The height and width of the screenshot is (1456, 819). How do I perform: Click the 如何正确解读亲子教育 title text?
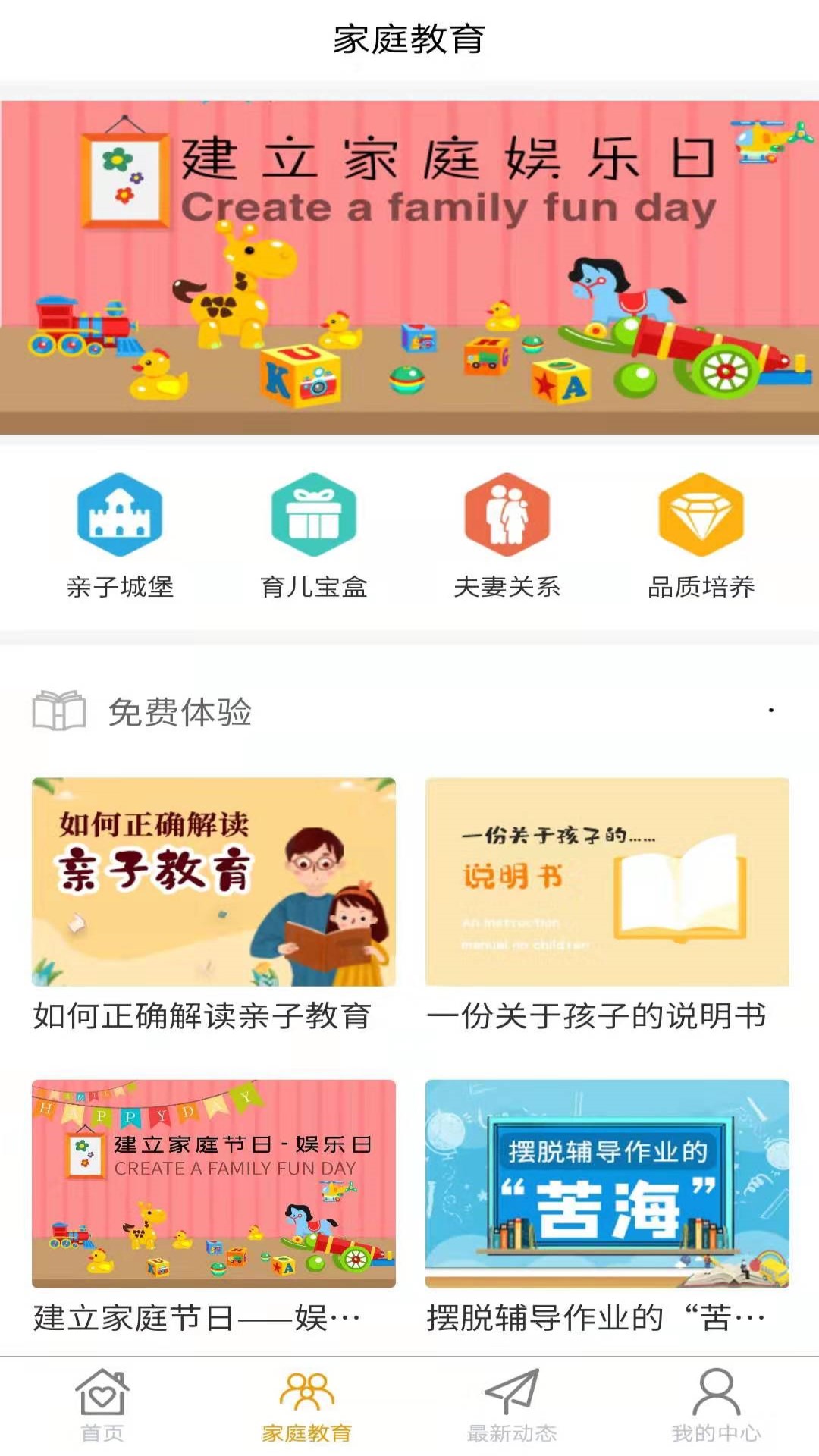coord(205,1016)
